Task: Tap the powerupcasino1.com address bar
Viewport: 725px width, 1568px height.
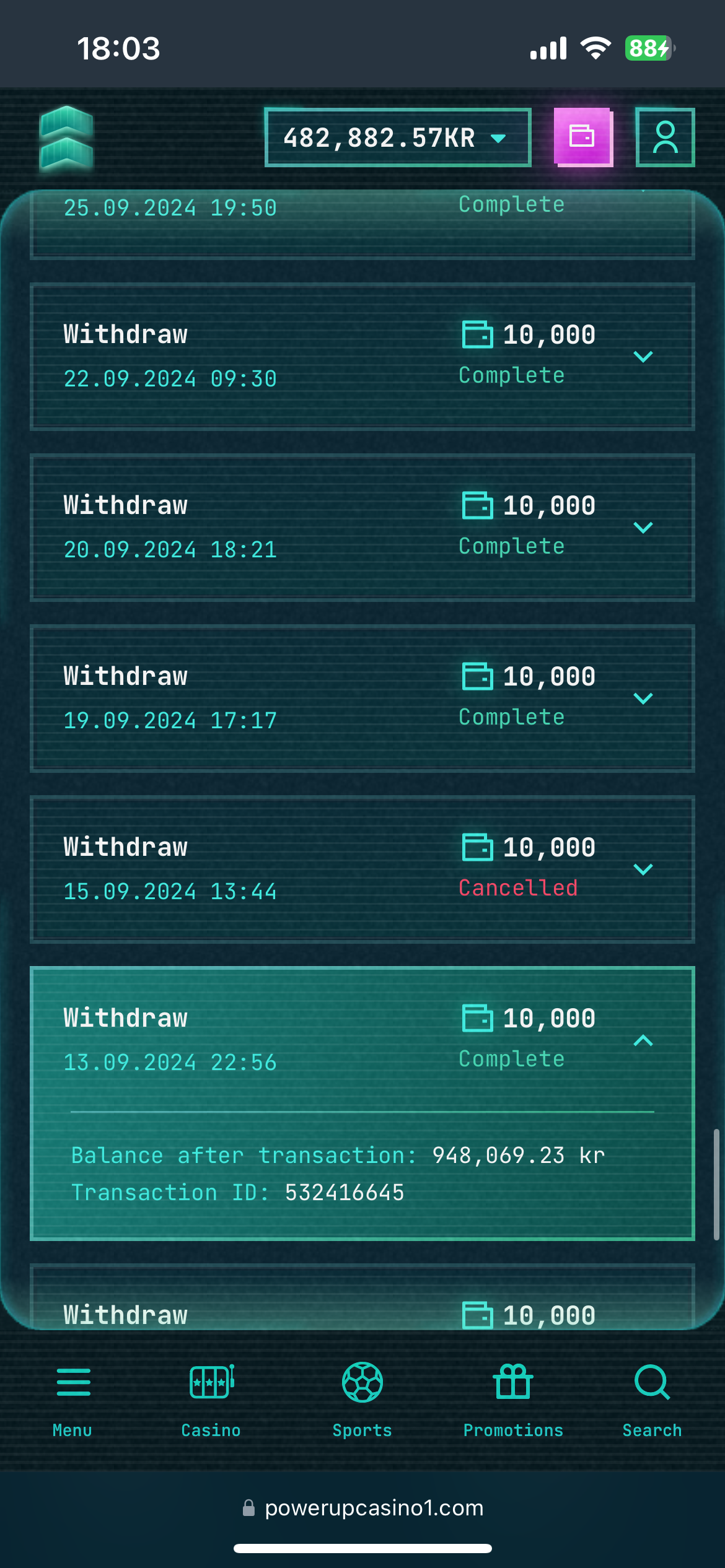Action: tap(362, 1508)
